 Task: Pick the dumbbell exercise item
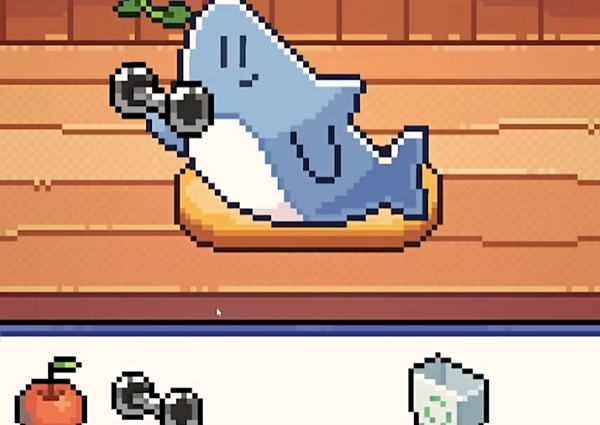157,400
